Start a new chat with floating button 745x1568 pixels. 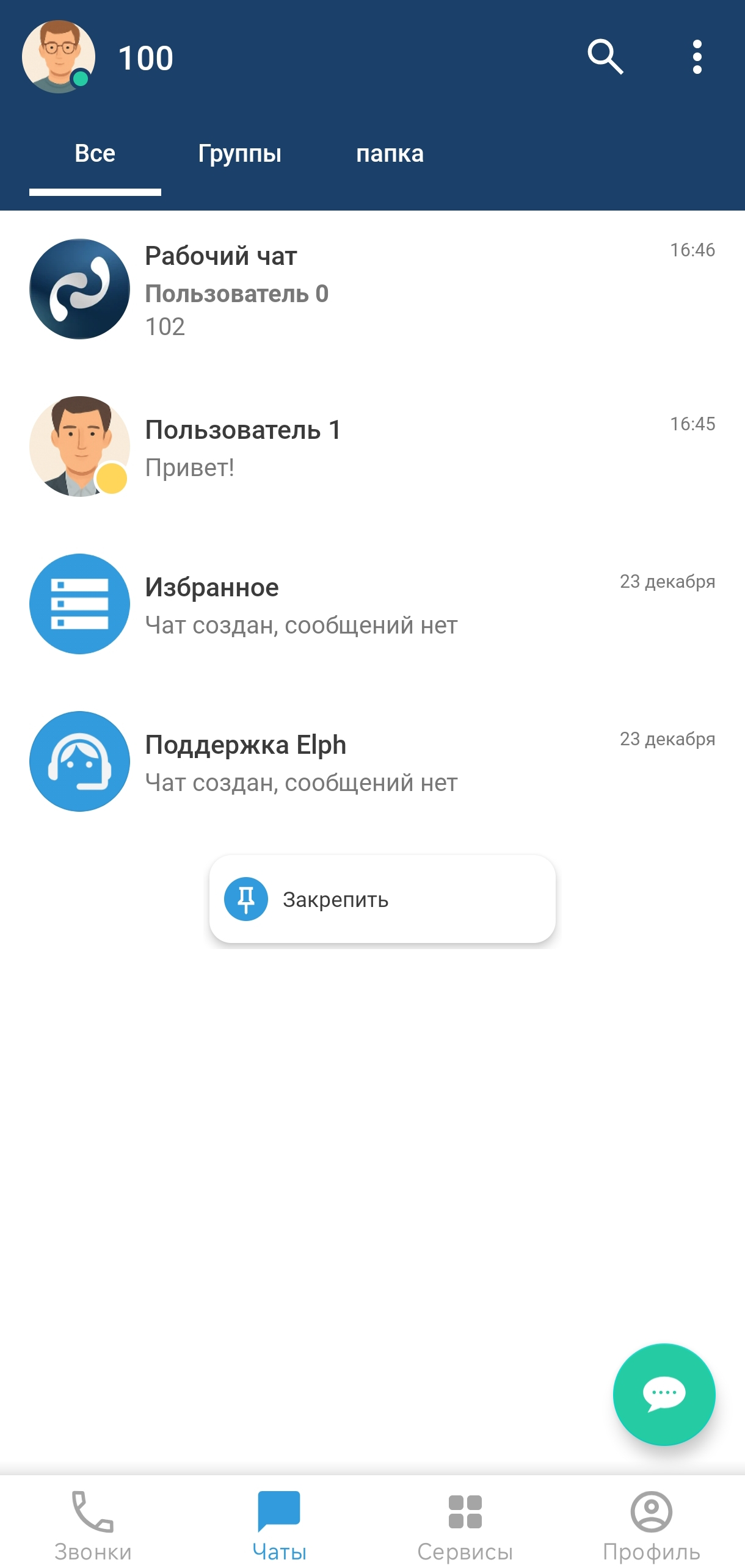click(x=664, y=1394)
